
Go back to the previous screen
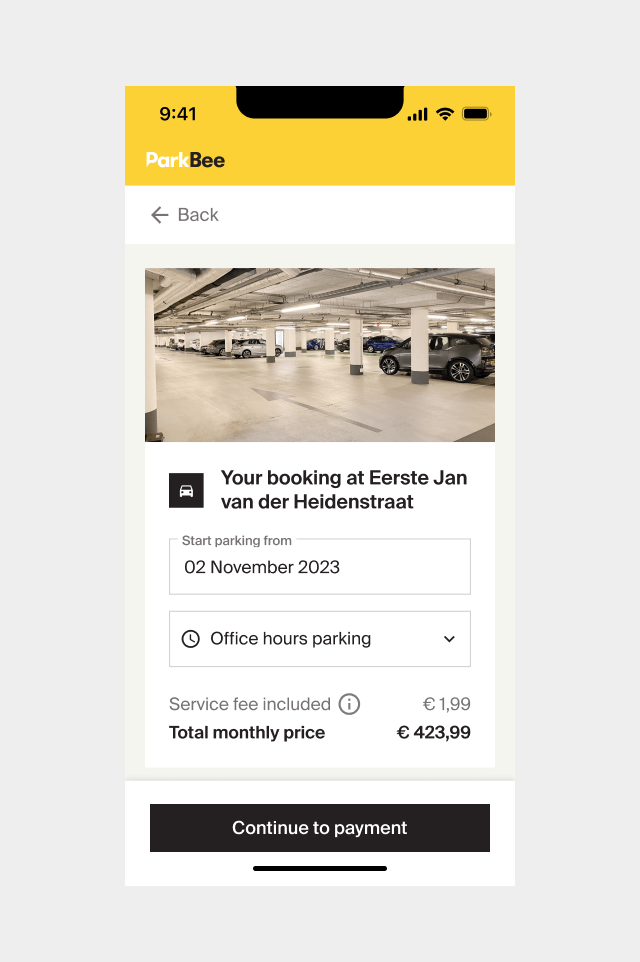(x=185, y=215)
